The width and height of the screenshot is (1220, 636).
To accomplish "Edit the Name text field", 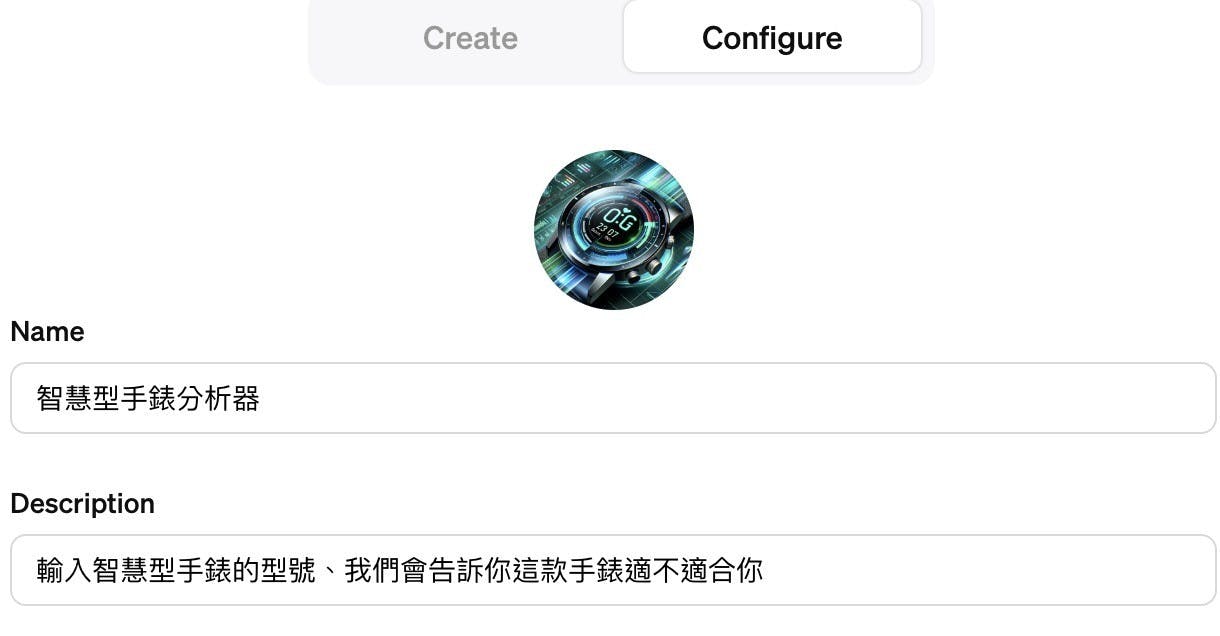I will tap(612, 398).
